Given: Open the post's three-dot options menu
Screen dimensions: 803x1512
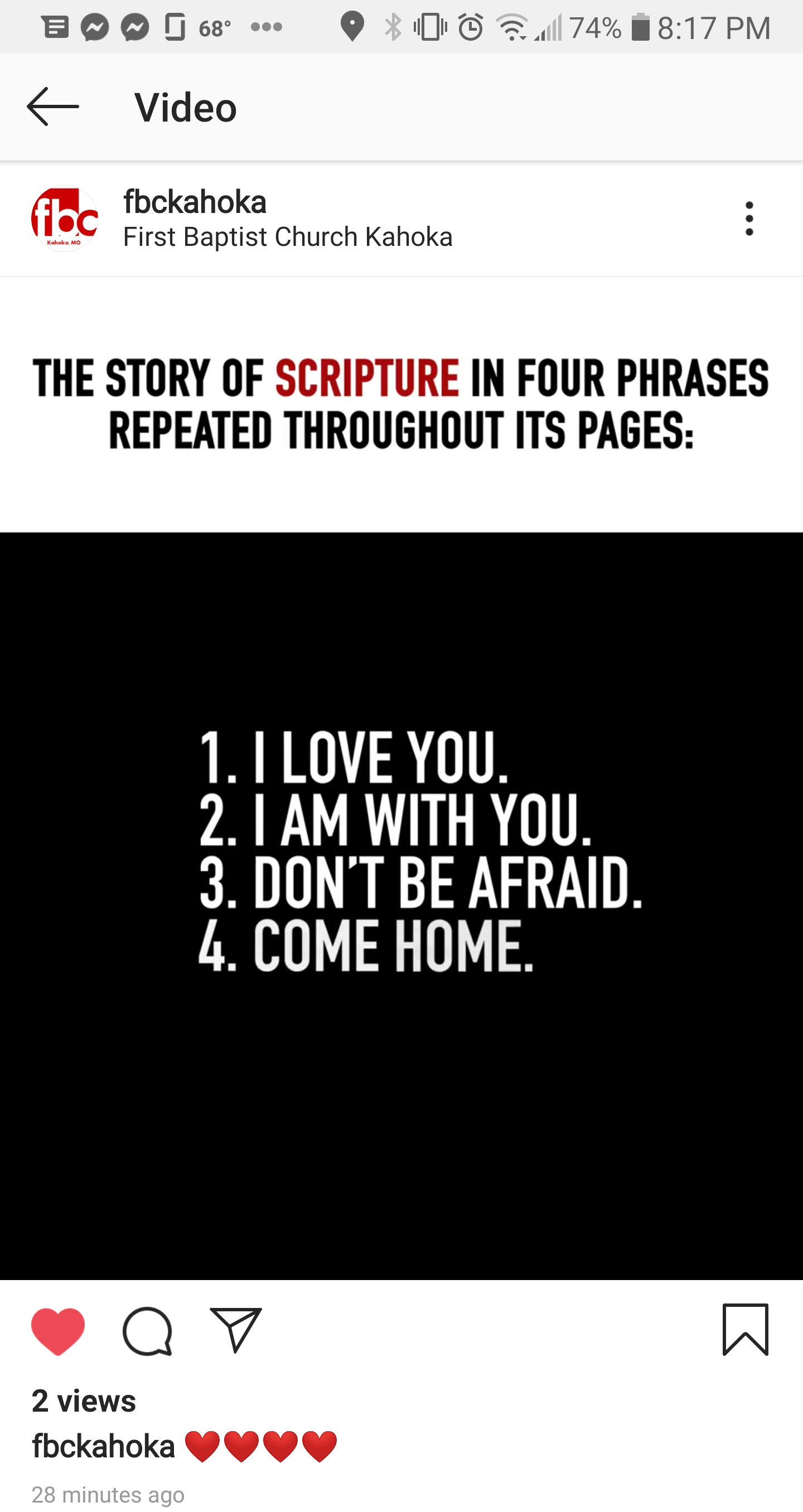Looking at the screenshot, I should click(x=749, y=219).
